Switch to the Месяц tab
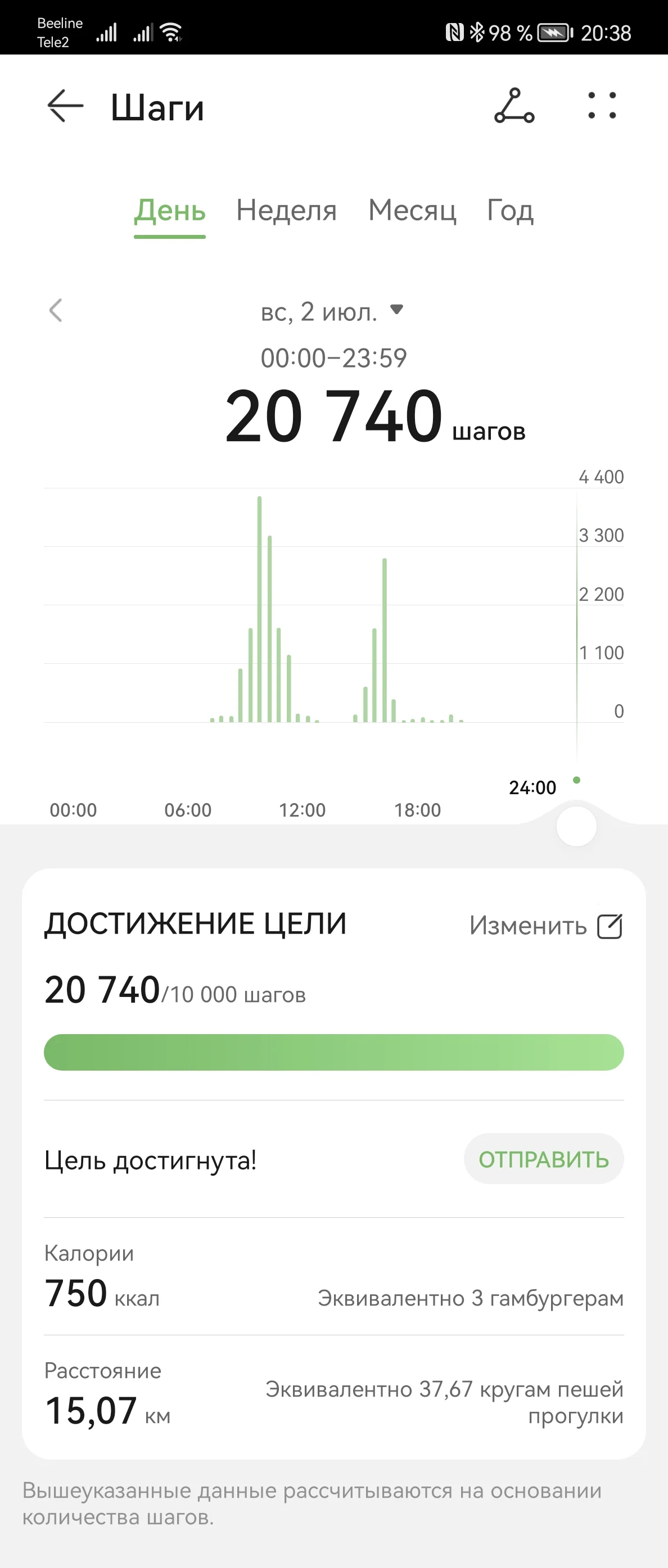 pos(412,211)
